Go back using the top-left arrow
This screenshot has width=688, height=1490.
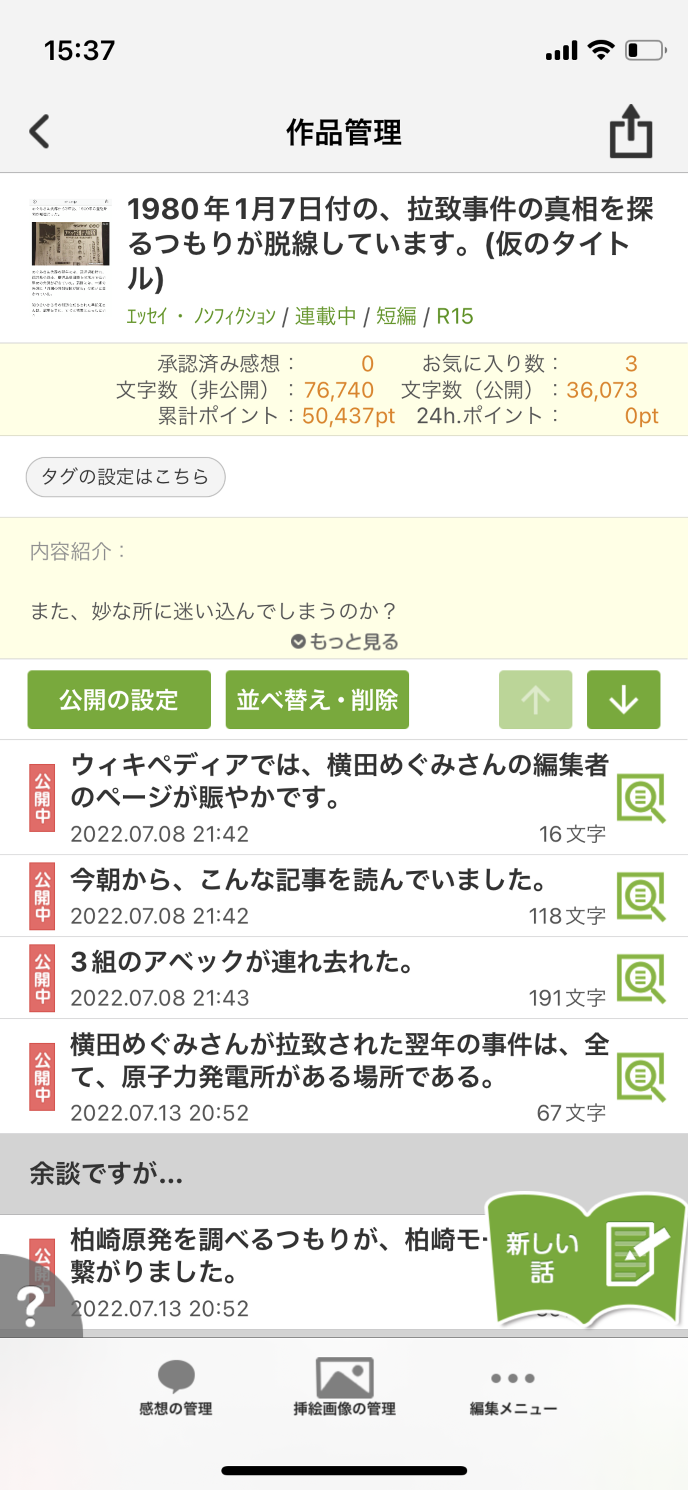pyautogui.click(x=39, y=132)
